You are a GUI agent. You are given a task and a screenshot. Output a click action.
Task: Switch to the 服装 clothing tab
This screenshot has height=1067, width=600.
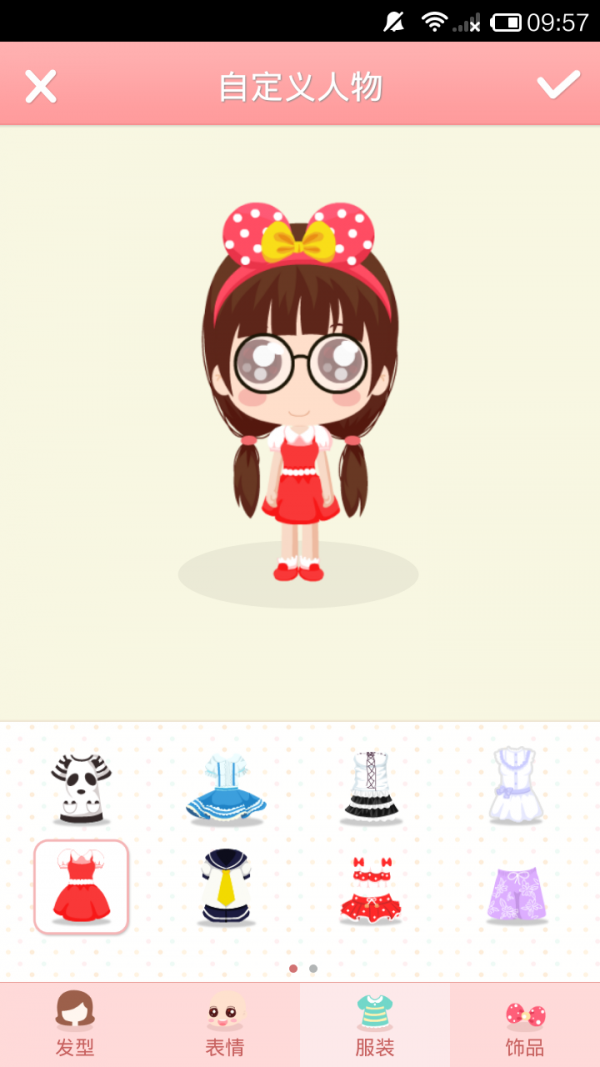tap(375, 1024)
